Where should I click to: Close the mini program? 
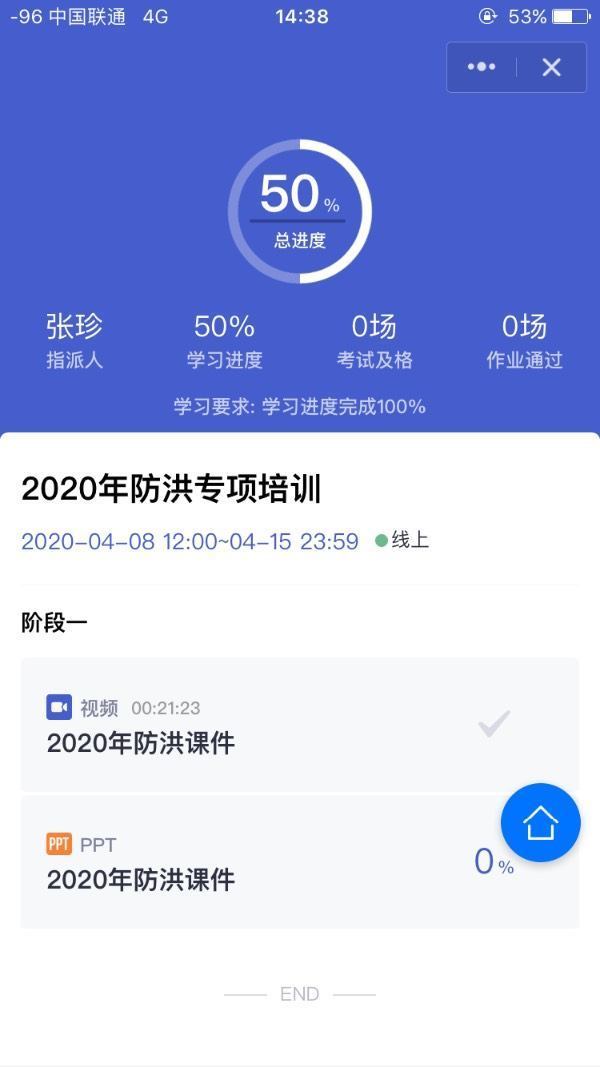tap(551, 67)
